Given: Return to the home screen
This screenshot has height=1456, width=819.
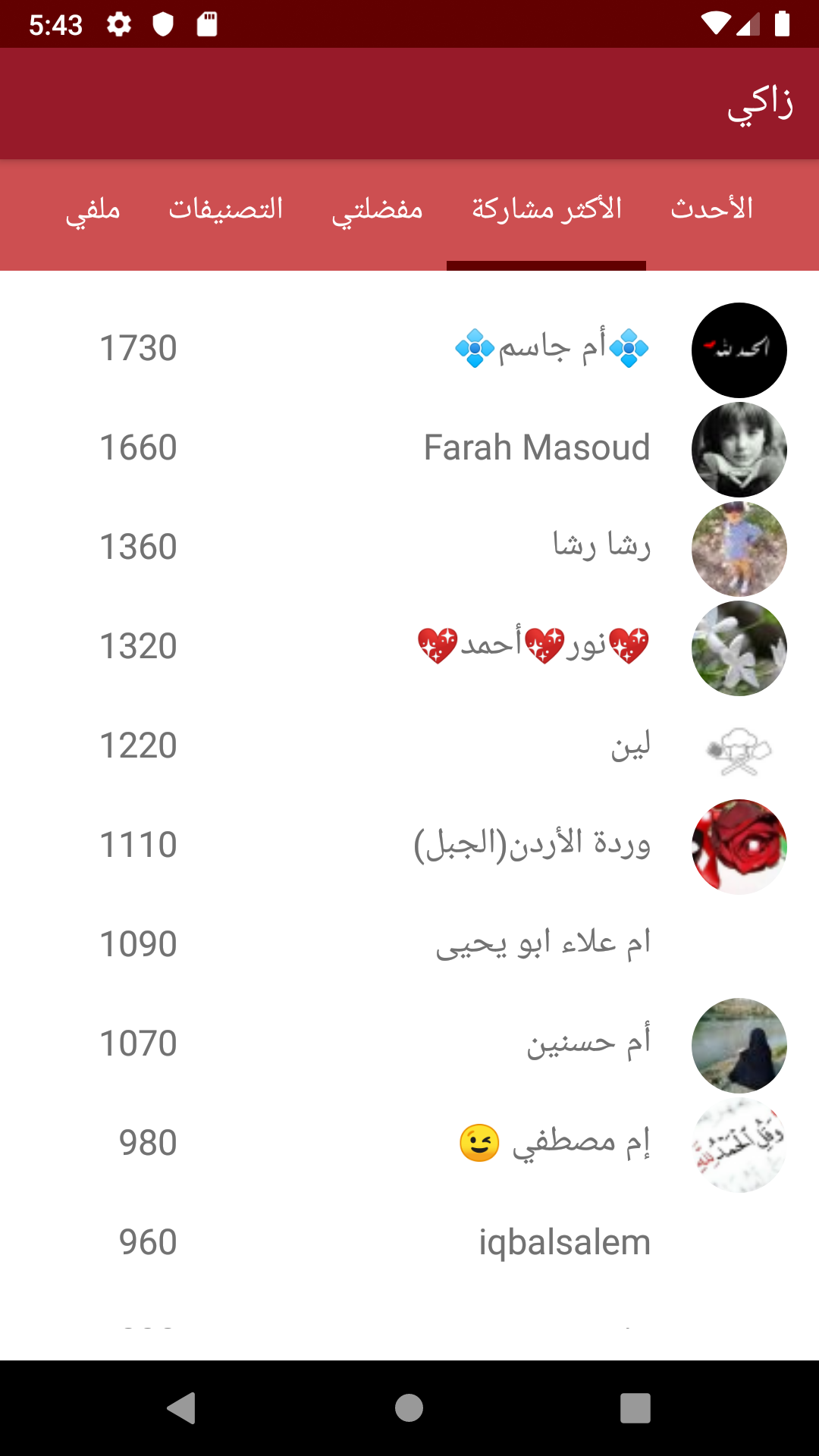Looking at the screenshot, I should [409, 1408].
